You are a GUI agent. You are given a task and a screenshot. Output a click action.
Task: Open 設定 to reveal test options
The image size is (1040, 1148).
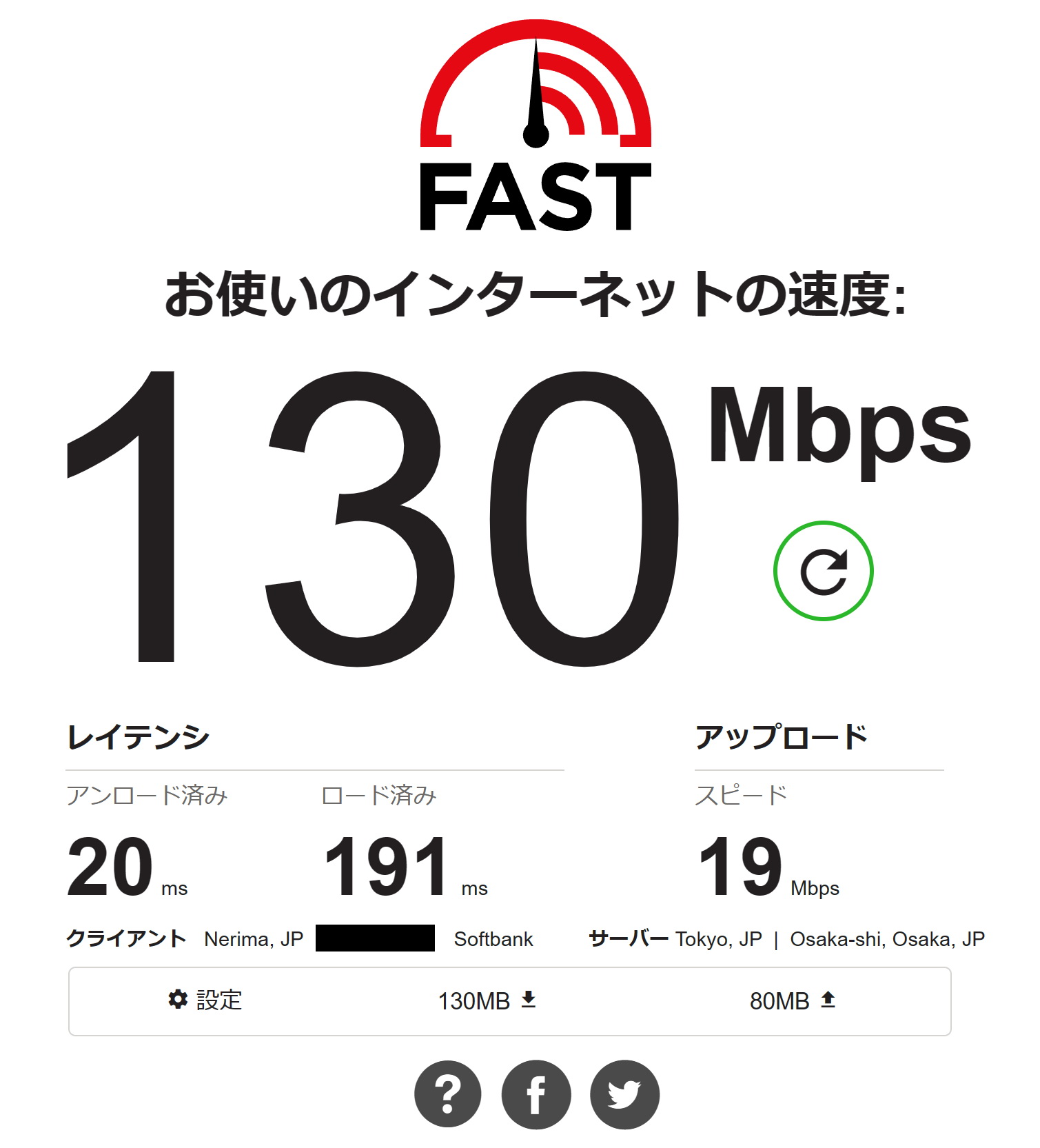[x=207, y=1001]
